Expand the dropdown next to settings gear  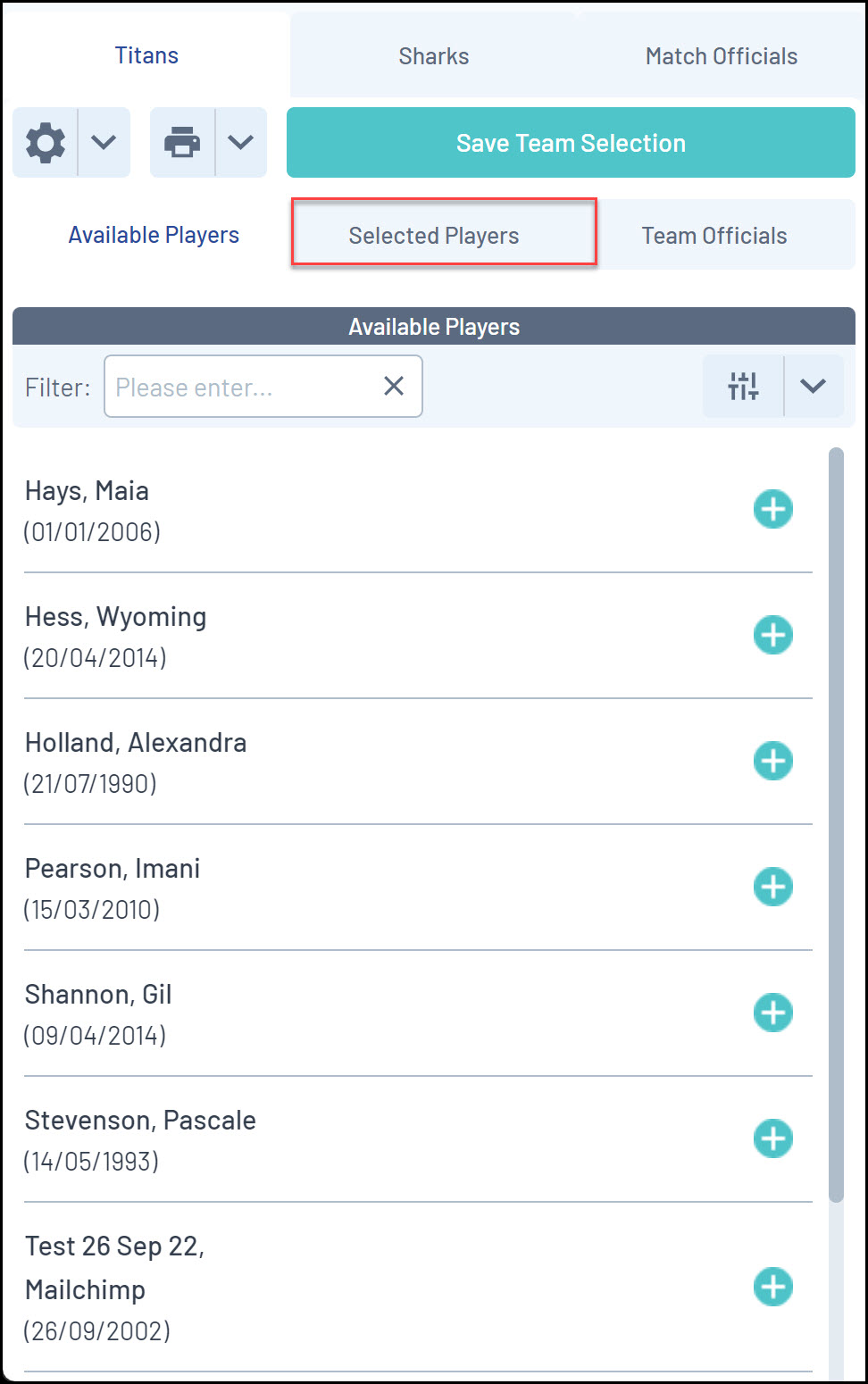(104, 143)
